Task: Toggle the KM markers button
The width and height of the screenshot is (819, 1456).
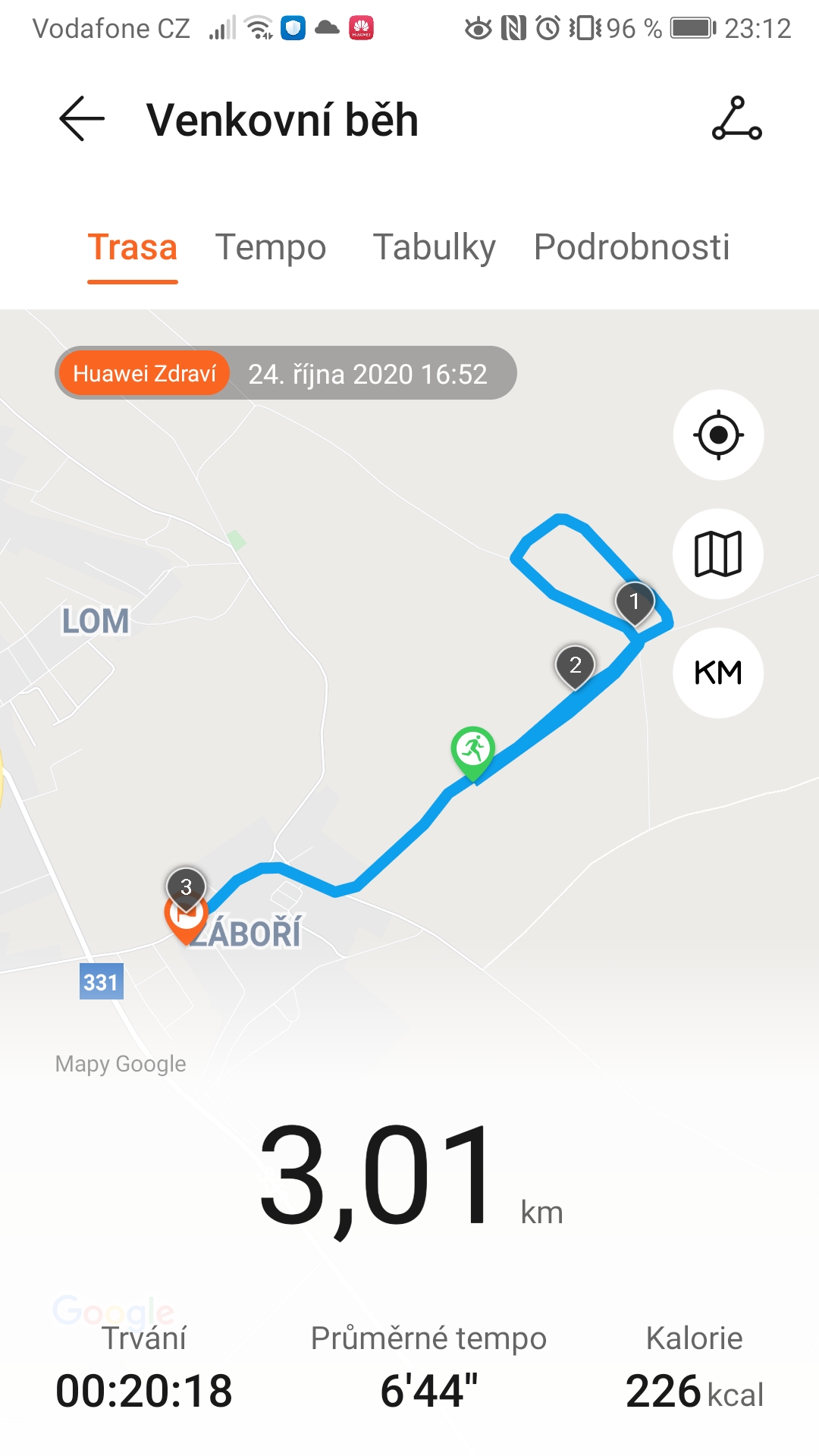Action: [718, 673]
